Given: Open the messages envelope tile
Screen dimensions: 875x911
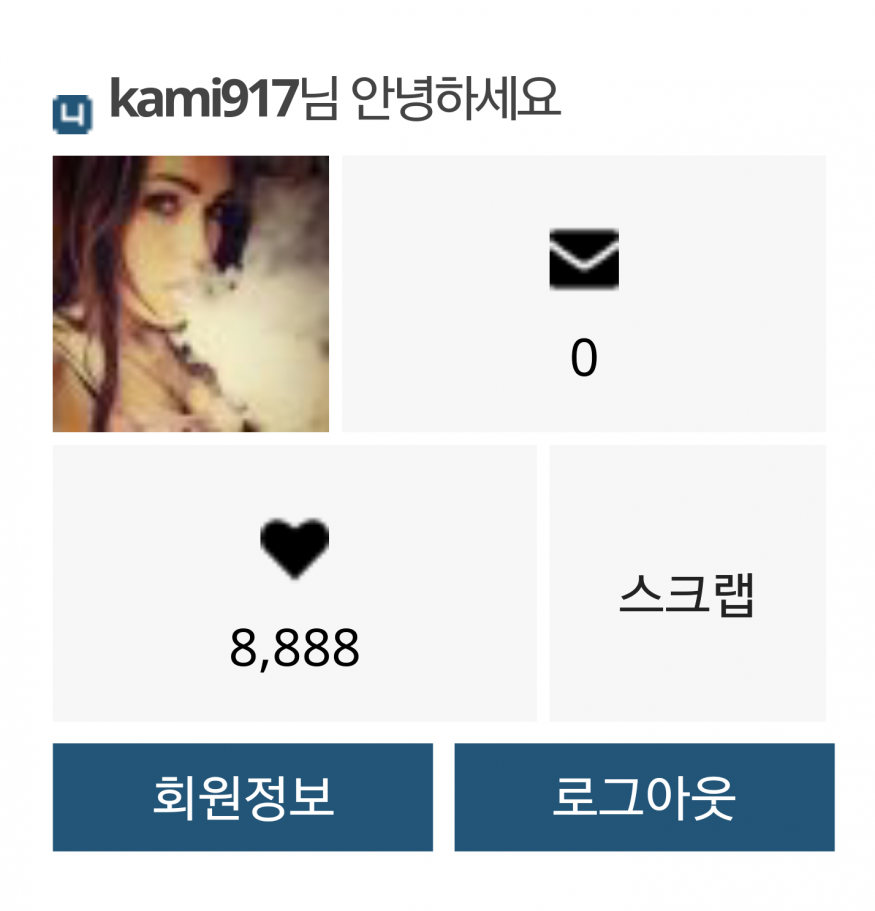Looking at the screenshot, I should [584, 293].
